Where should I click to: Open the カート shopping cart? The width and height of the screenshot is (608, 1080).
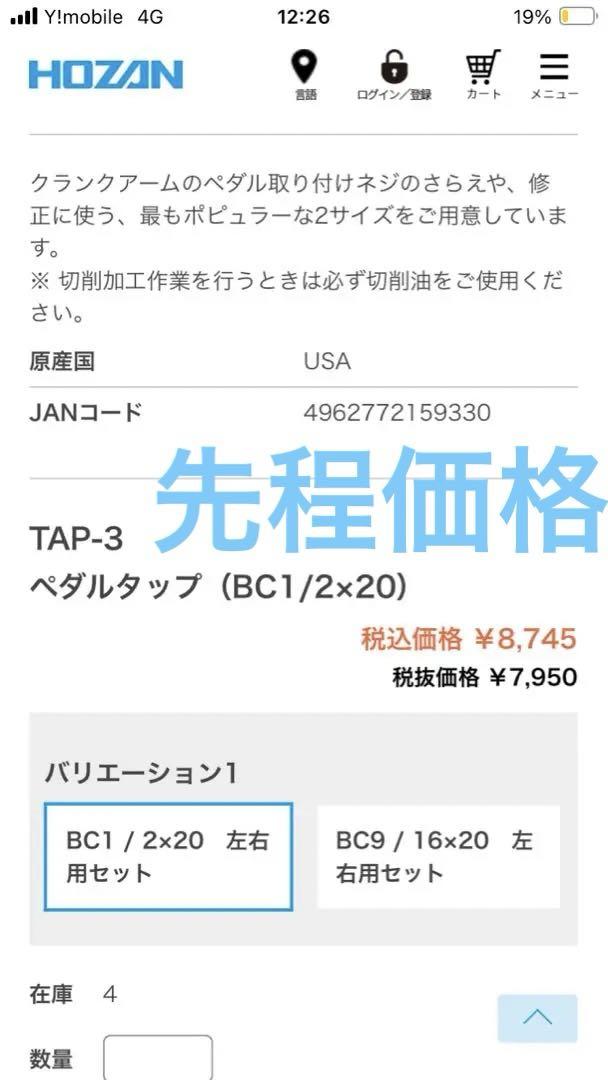(x=483, y=76)
